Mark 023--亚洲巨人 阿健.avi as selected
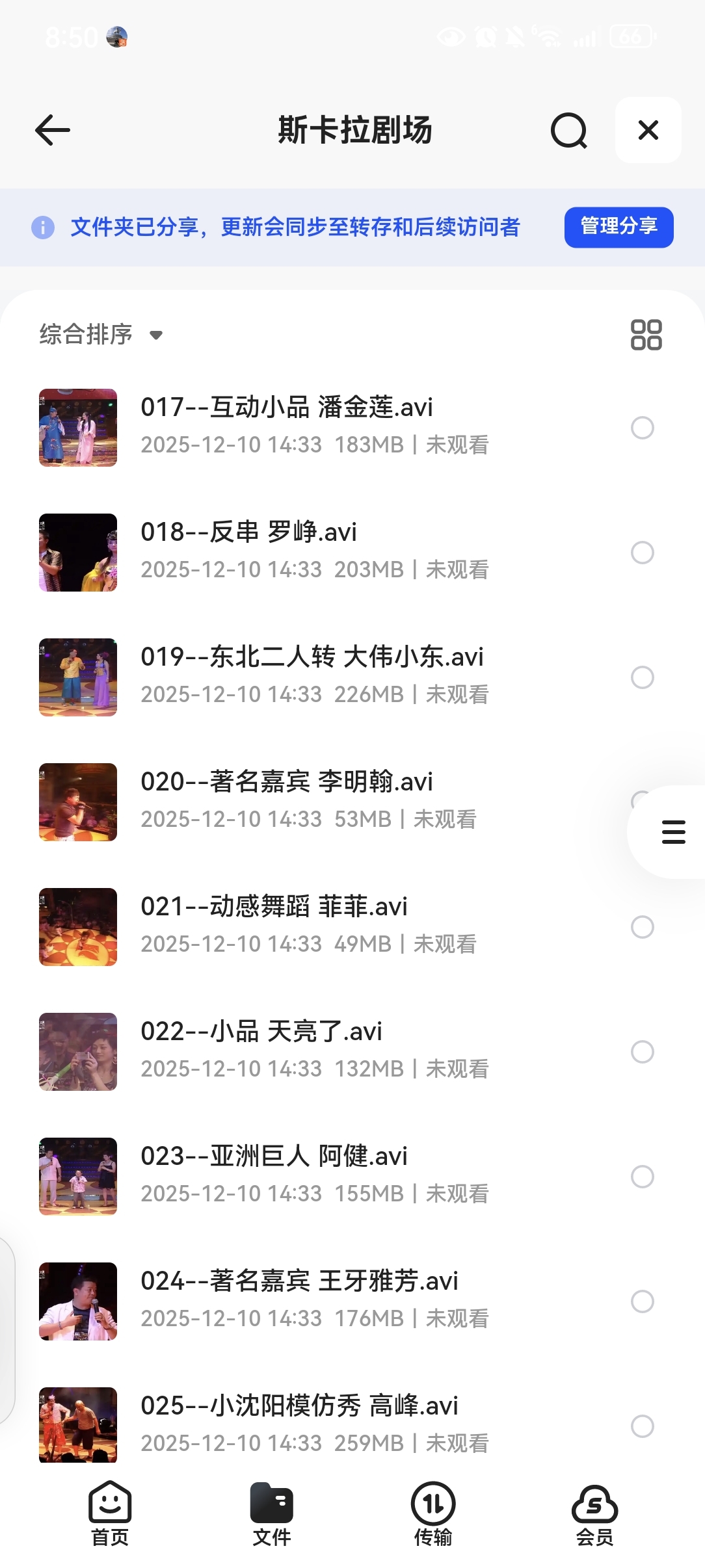This screenshot has height=1568, width=705. coord(642,1177)
